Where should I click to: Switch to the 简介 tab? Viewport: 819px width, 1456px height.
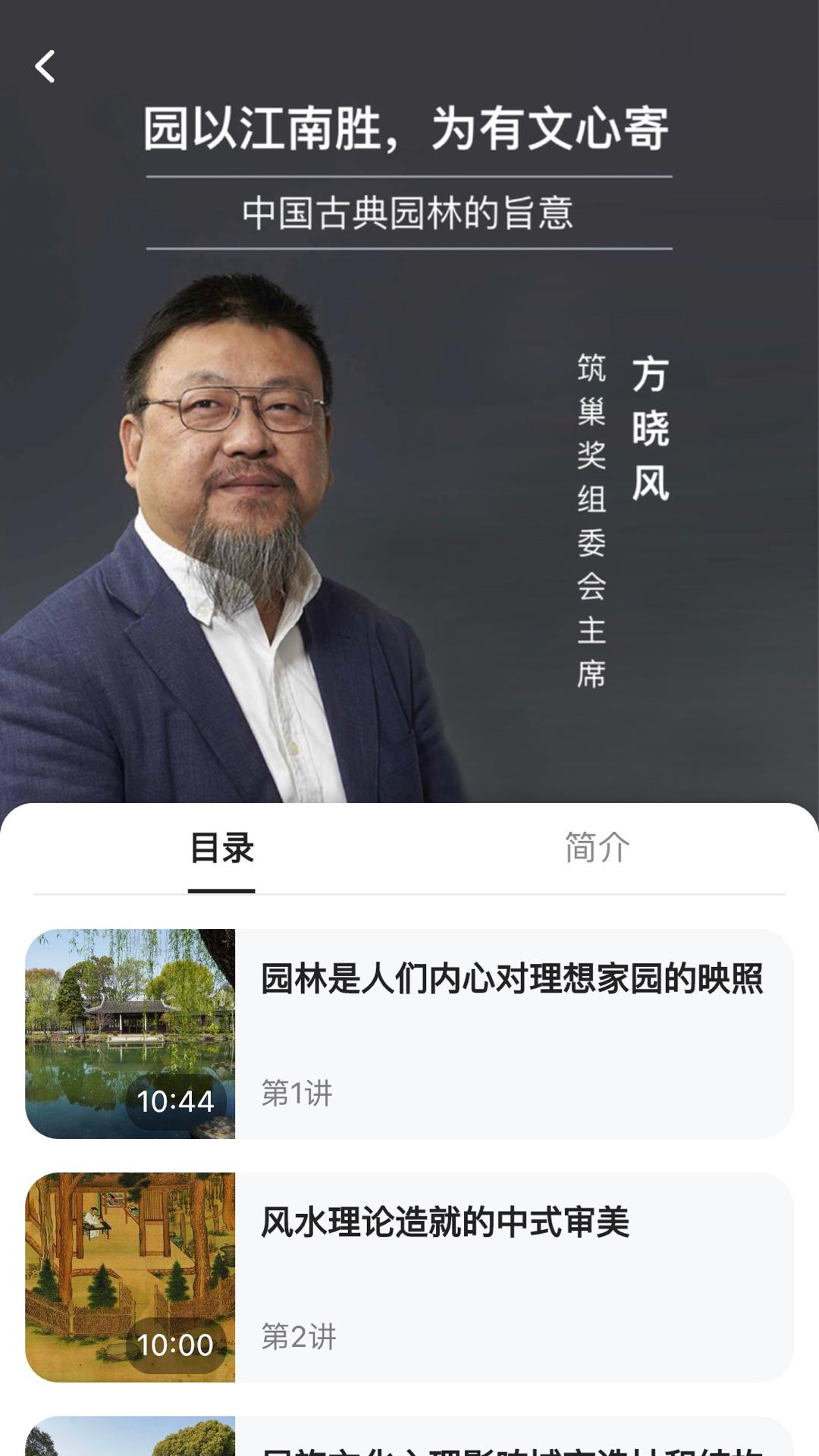(x=597, y=848)
